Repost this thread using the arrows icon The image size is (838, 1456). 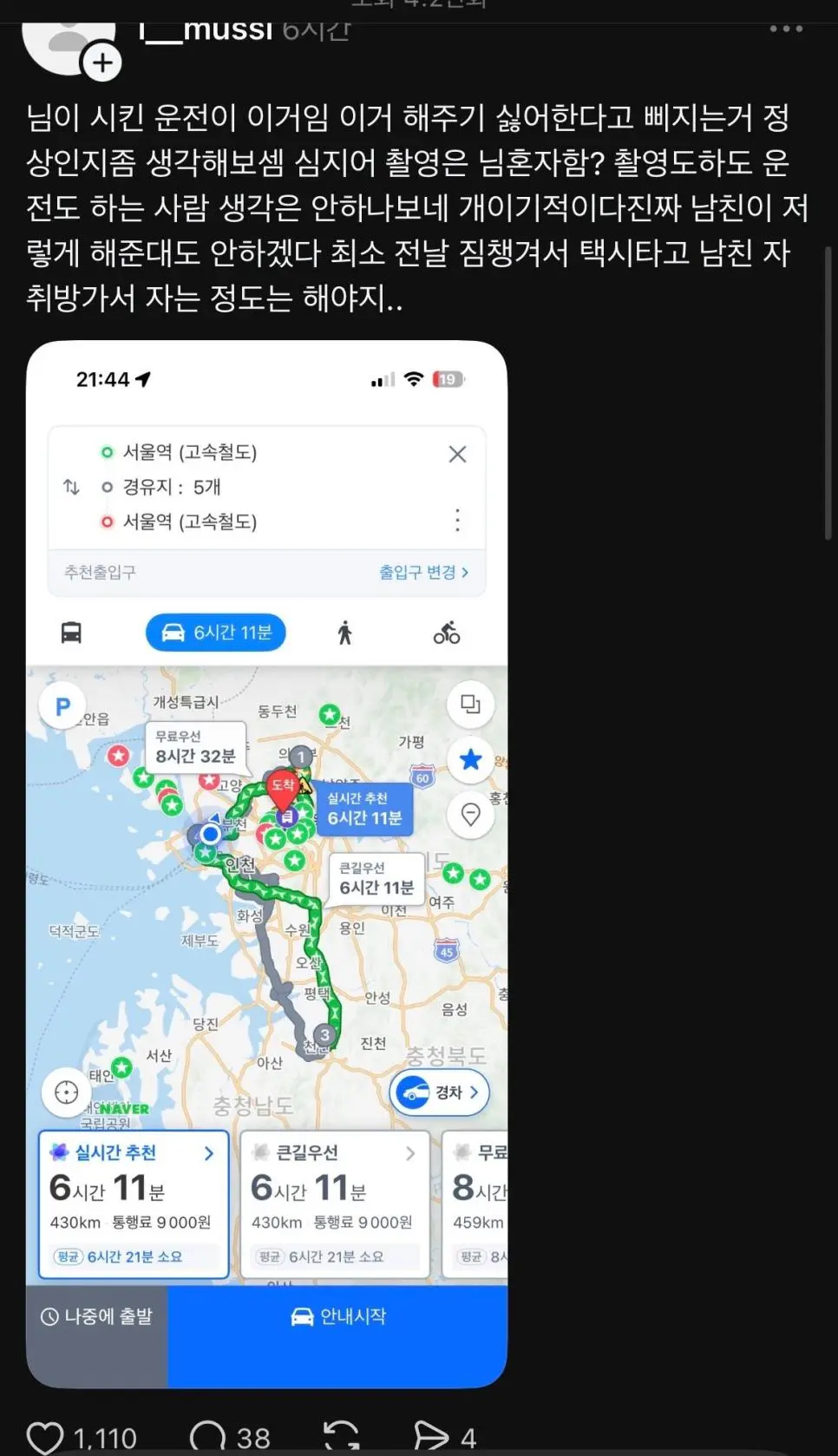coord(341,1437)
